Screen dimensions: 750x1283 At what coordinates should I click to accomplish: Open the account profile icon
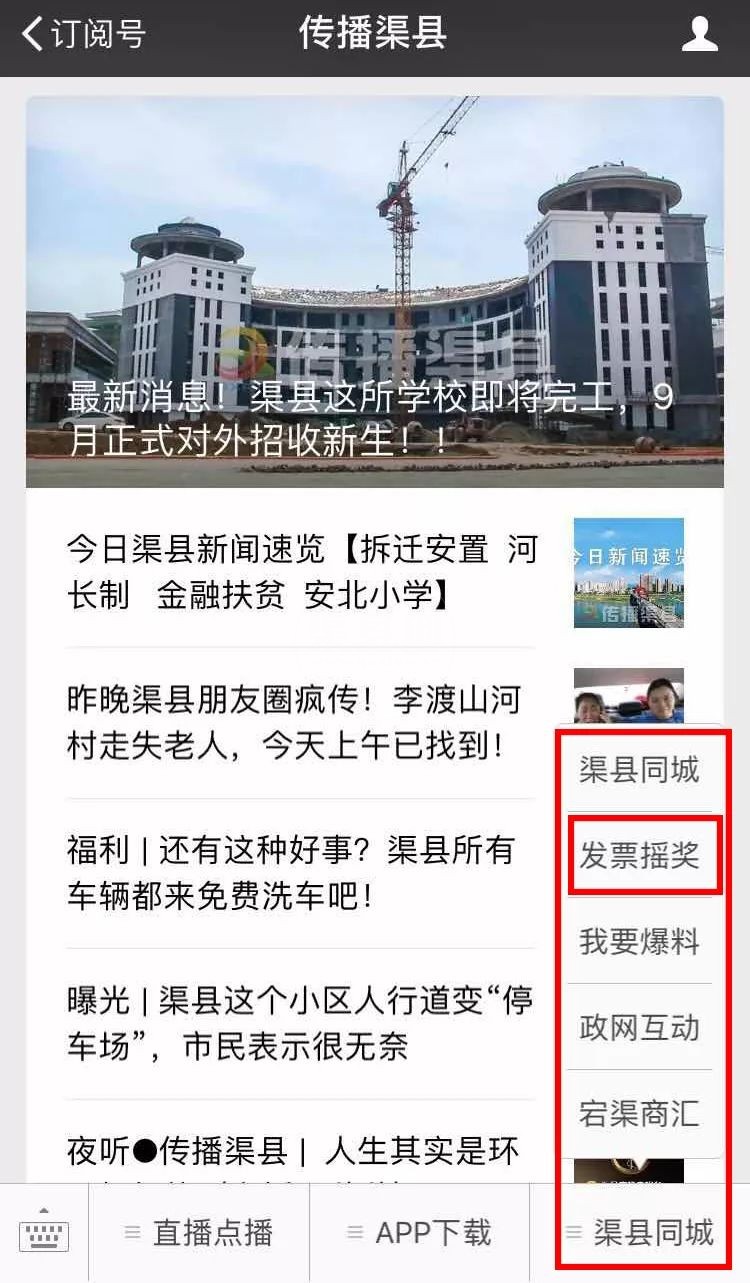(x=699, y=34)
